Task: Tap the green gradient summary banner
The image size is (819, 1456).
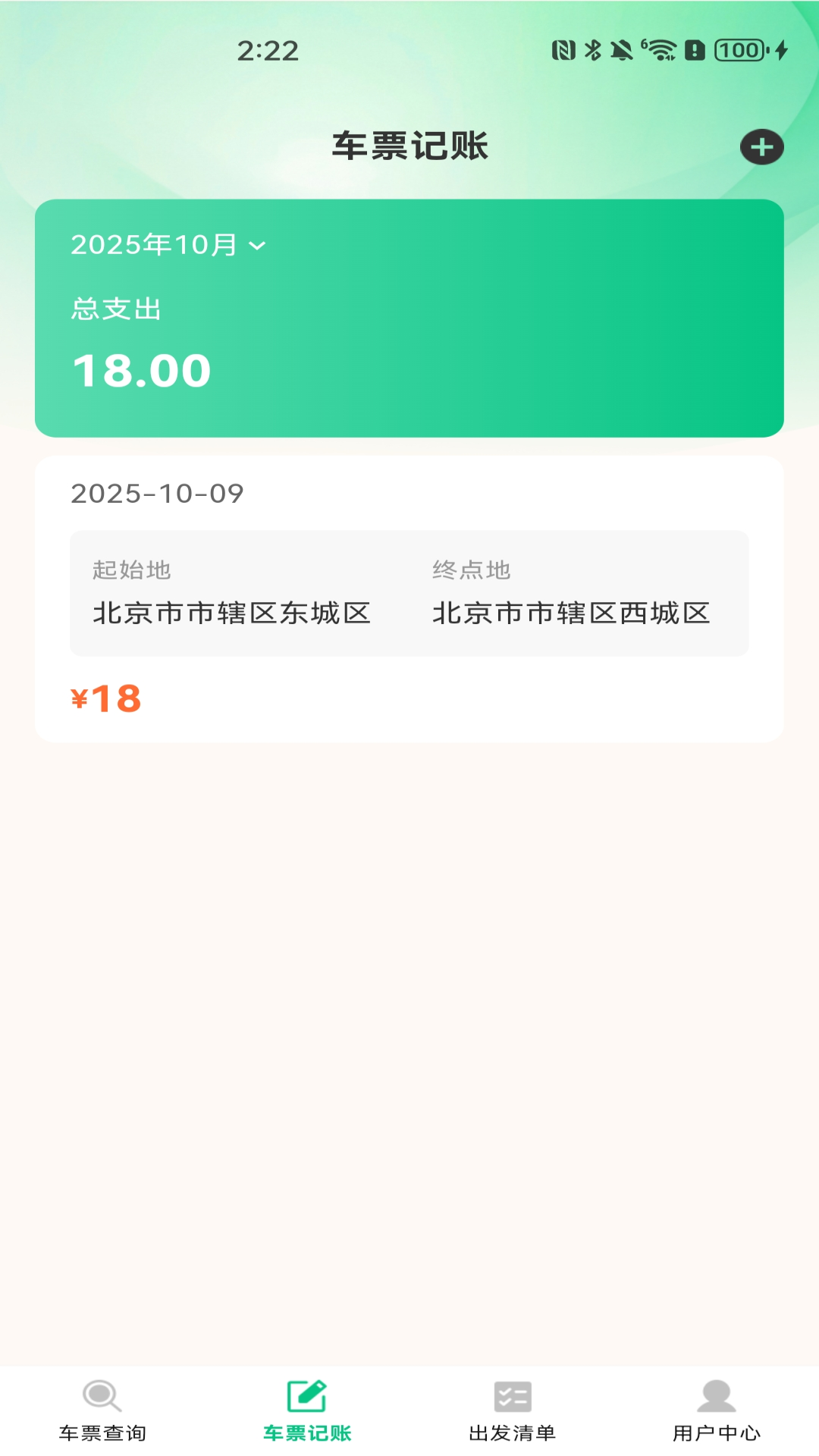Action: pos(409,317)
